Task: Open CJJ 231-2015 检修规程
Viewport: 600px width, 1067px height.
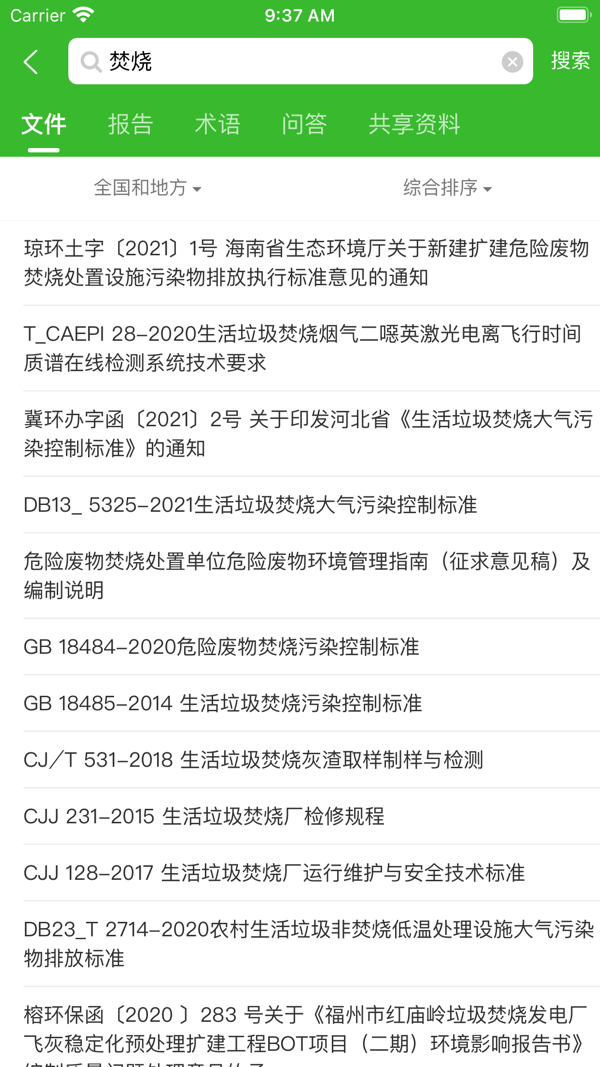Action: [204, 817]
